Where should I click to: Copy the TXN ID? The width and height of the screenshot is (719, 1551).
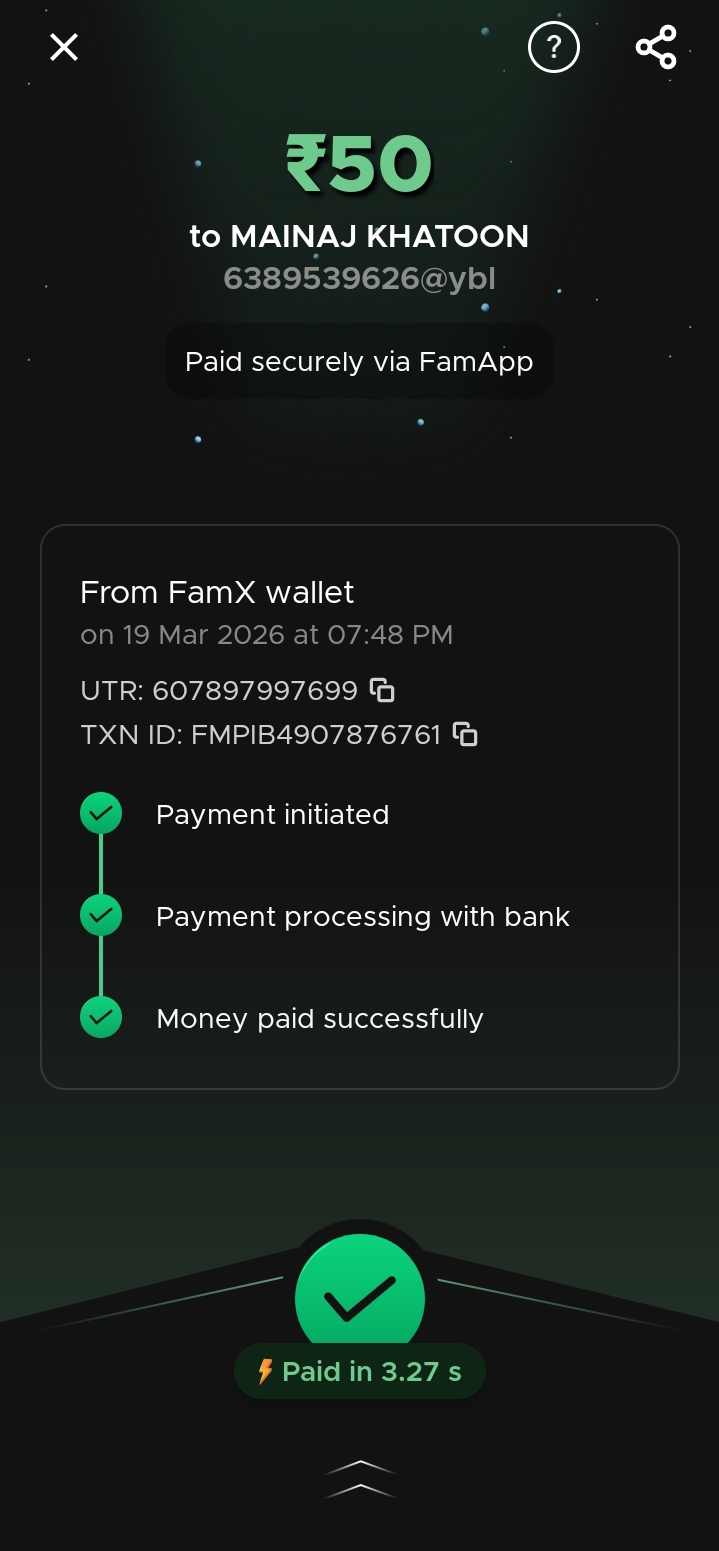[465, 735]
